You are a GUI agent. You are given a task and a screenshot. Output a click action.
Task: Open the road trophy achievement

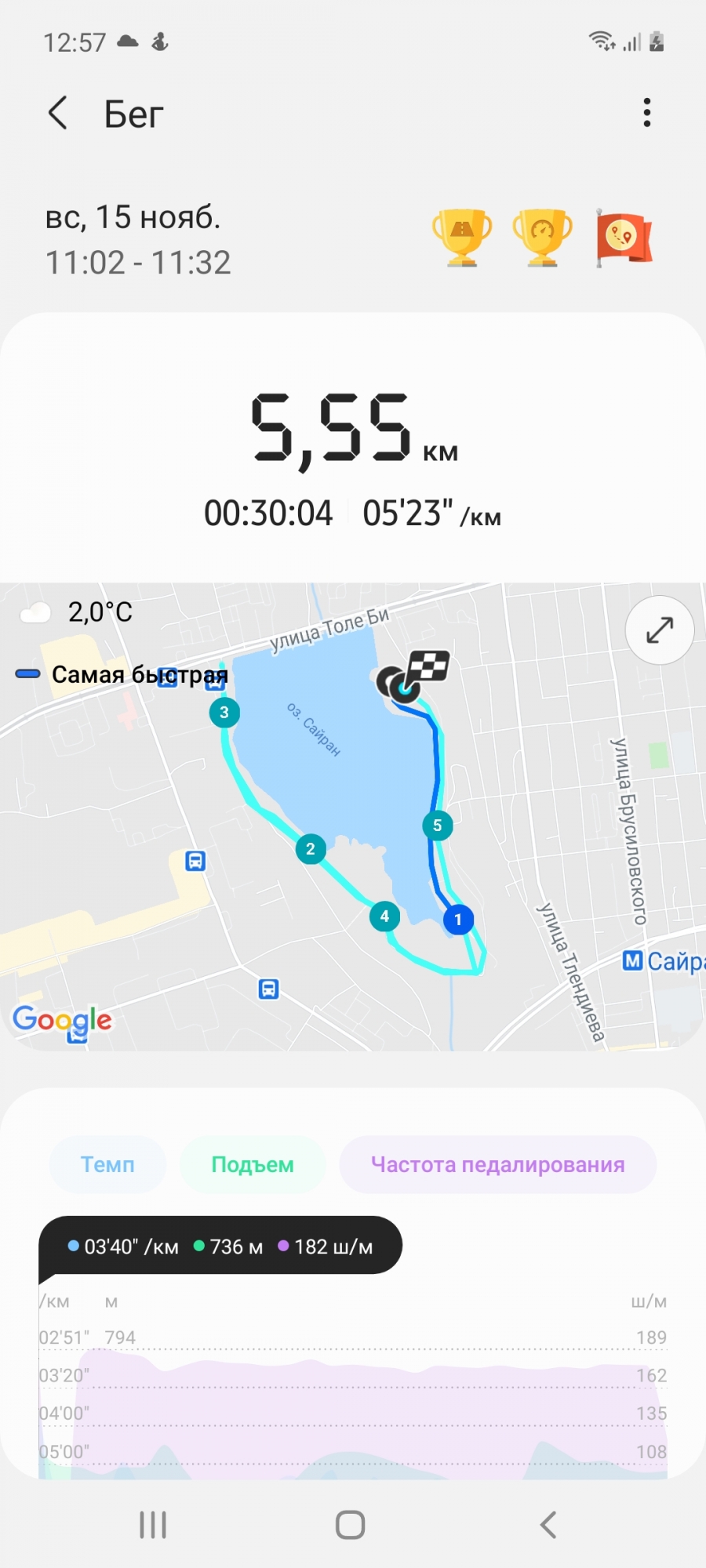[x=462, y=238]
